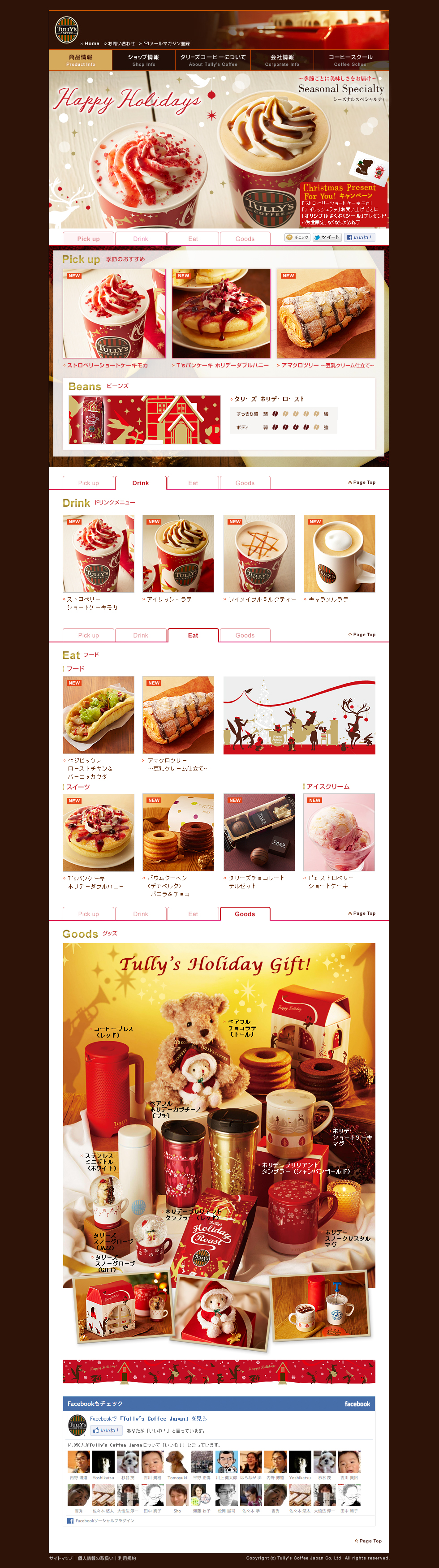Open the コーヒースクール Coffee School page

pyautogui.click(x=351, y=60)
